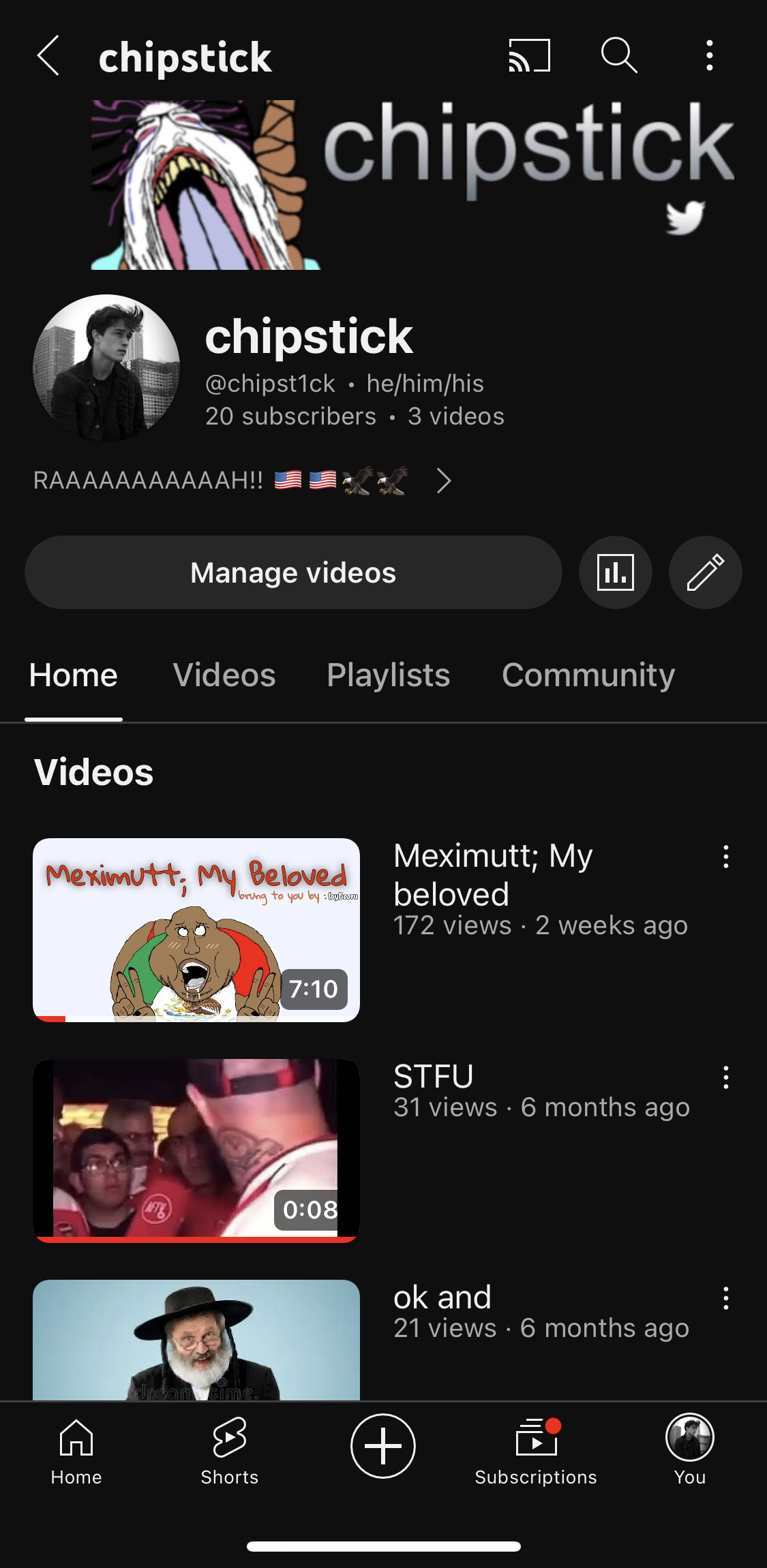
Task: Open the Shorts tab
Action: pyautogui.click(x=230, y=1449)
